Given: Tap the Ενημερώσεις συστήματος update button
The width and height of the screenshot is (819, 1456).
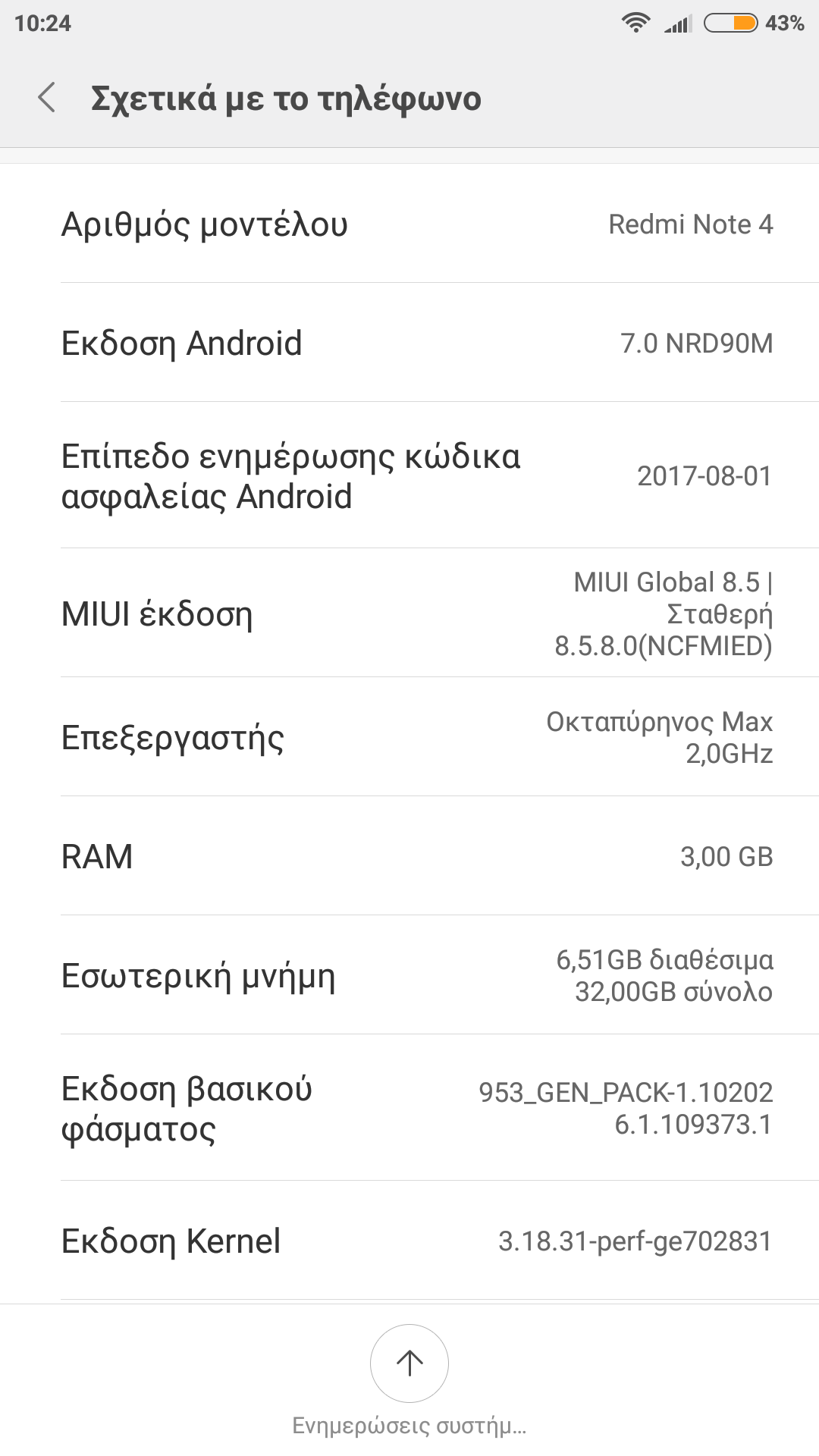Looking at the screenshot, I should pos(409,1363).
